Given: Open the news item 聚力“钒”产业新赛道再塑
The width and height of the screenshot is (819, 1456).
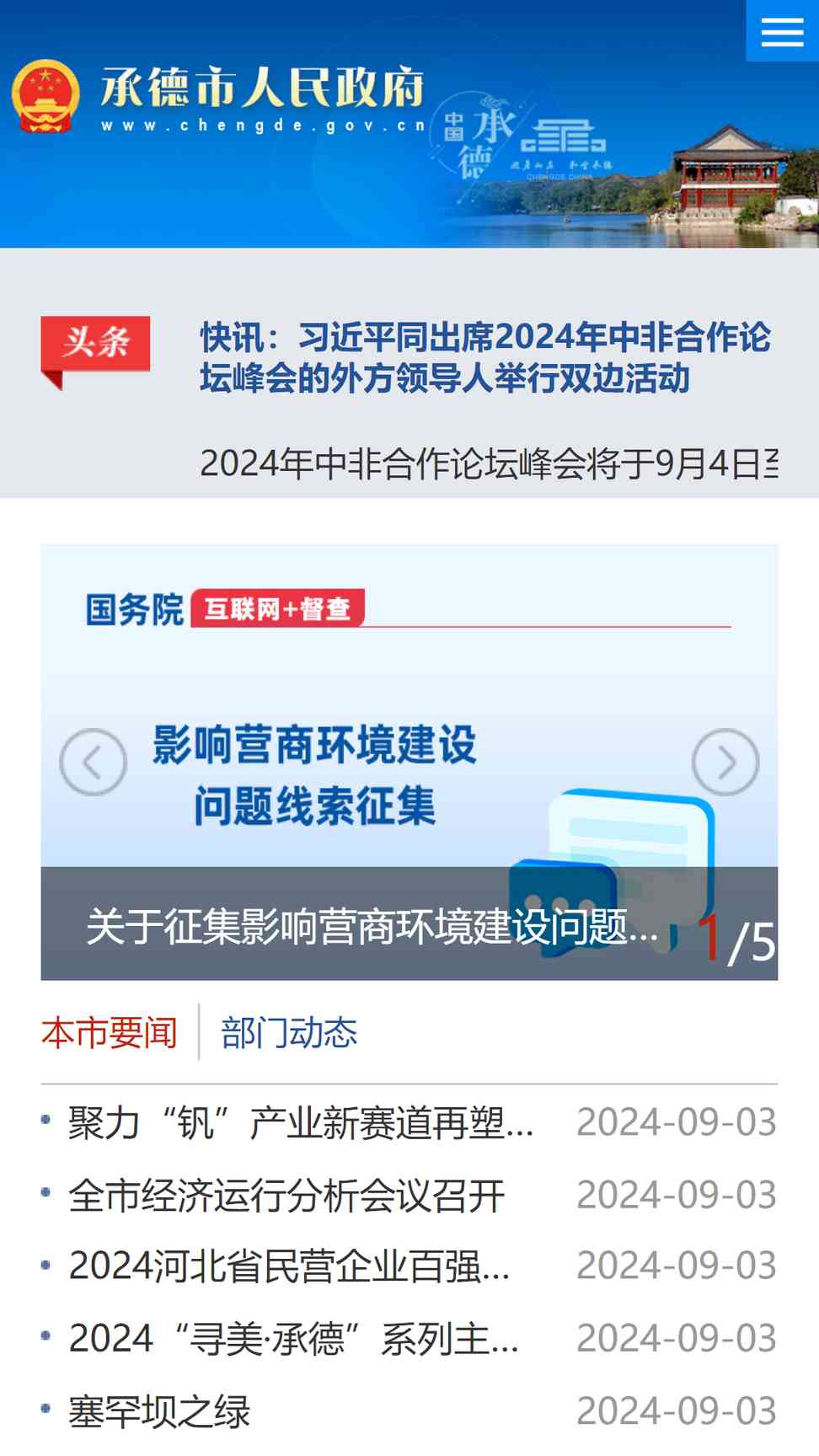Looking at the screenshot, I should point(301,1123).
